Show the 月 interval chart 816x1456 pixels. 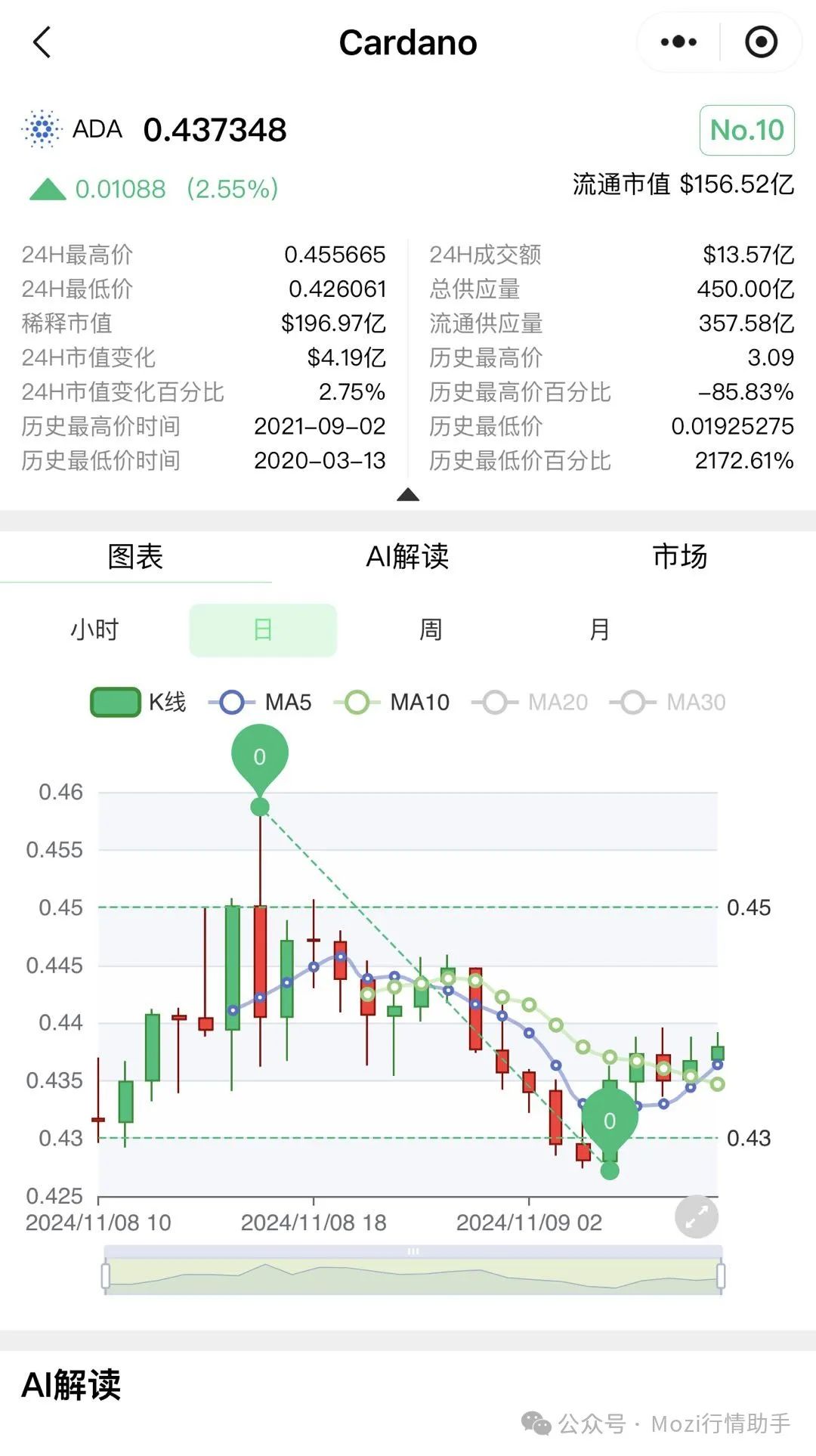click(x=599, y=629)
